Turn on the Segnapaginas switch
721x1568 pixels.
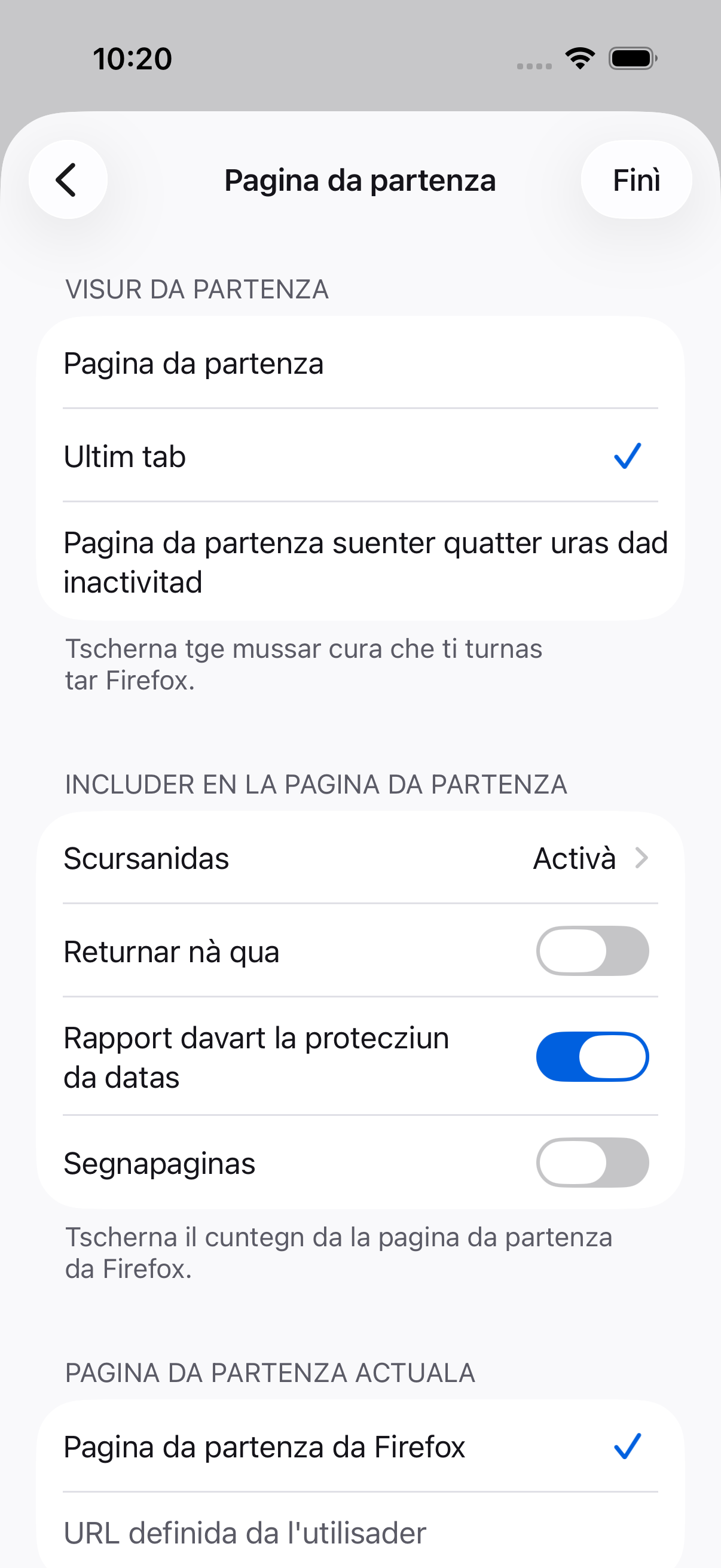[x=592, y=1163]
